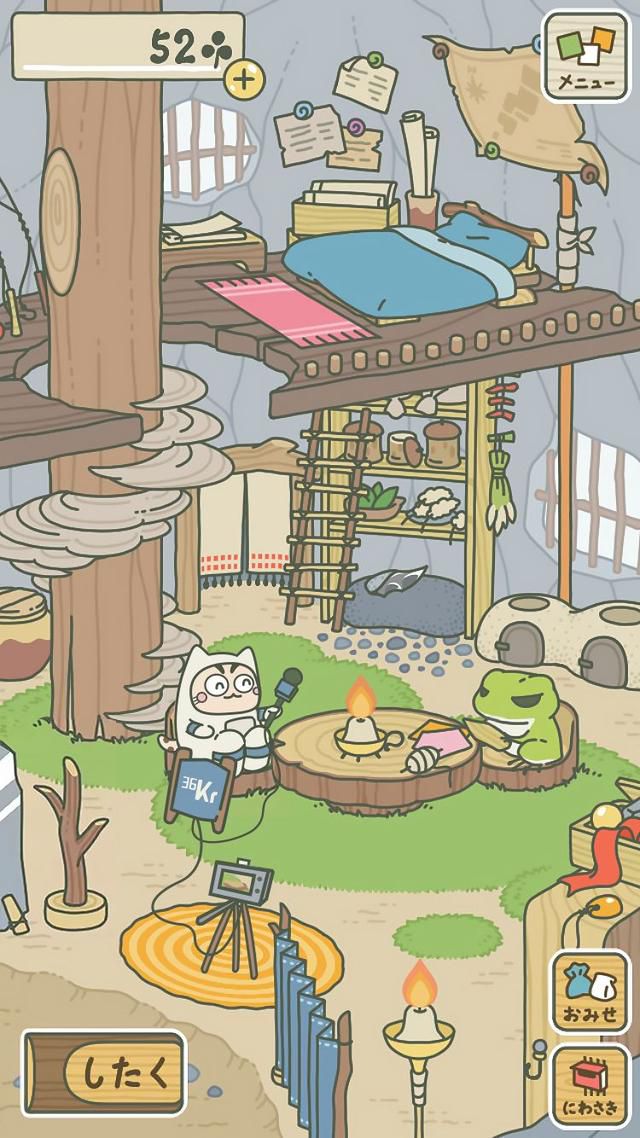Tap the plus button to add clovers
Image resolution: width=640 pixels, height=1138 pixels.
click(244, 79)
